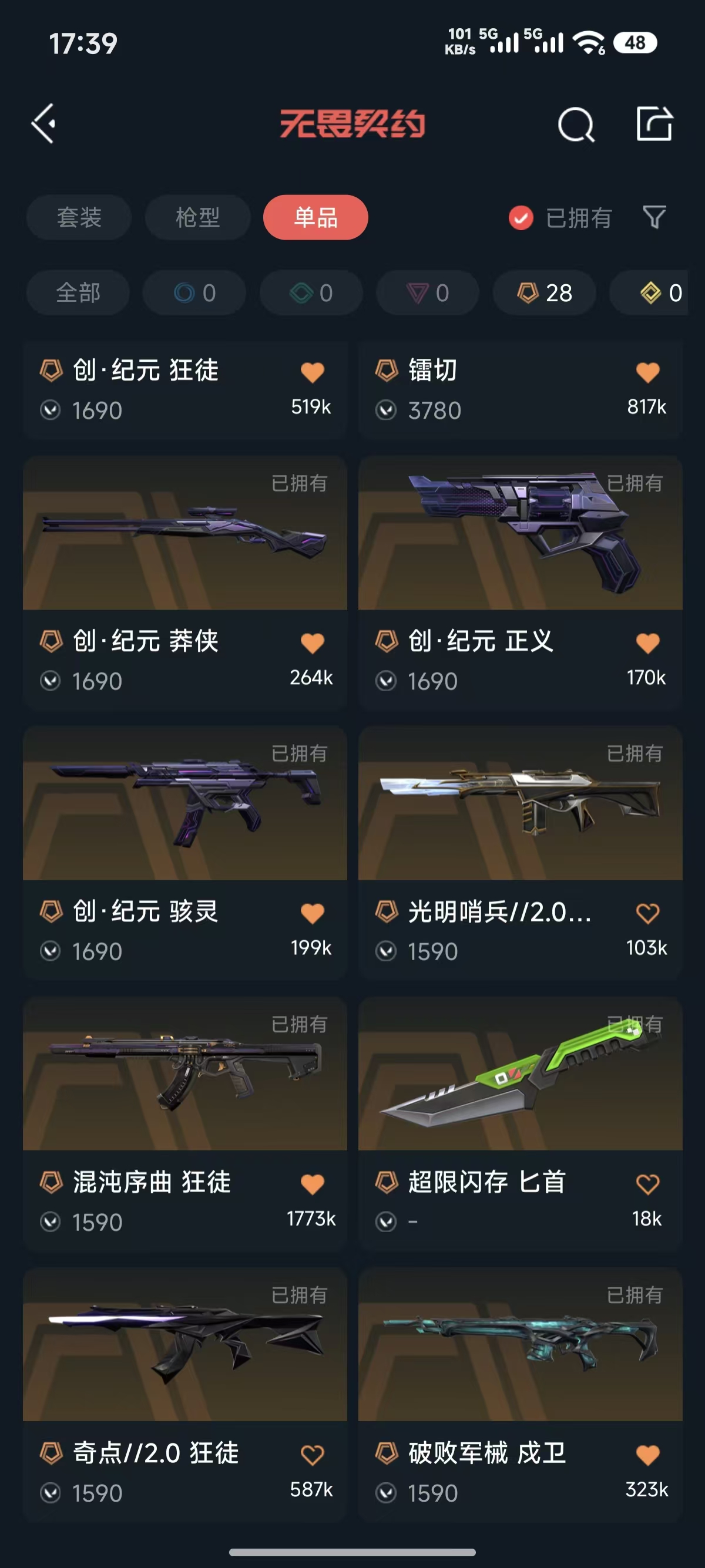The image size is (705, 1568).
Task: Uncheck the 已拥有 filter checkbox
Action: 521,218
